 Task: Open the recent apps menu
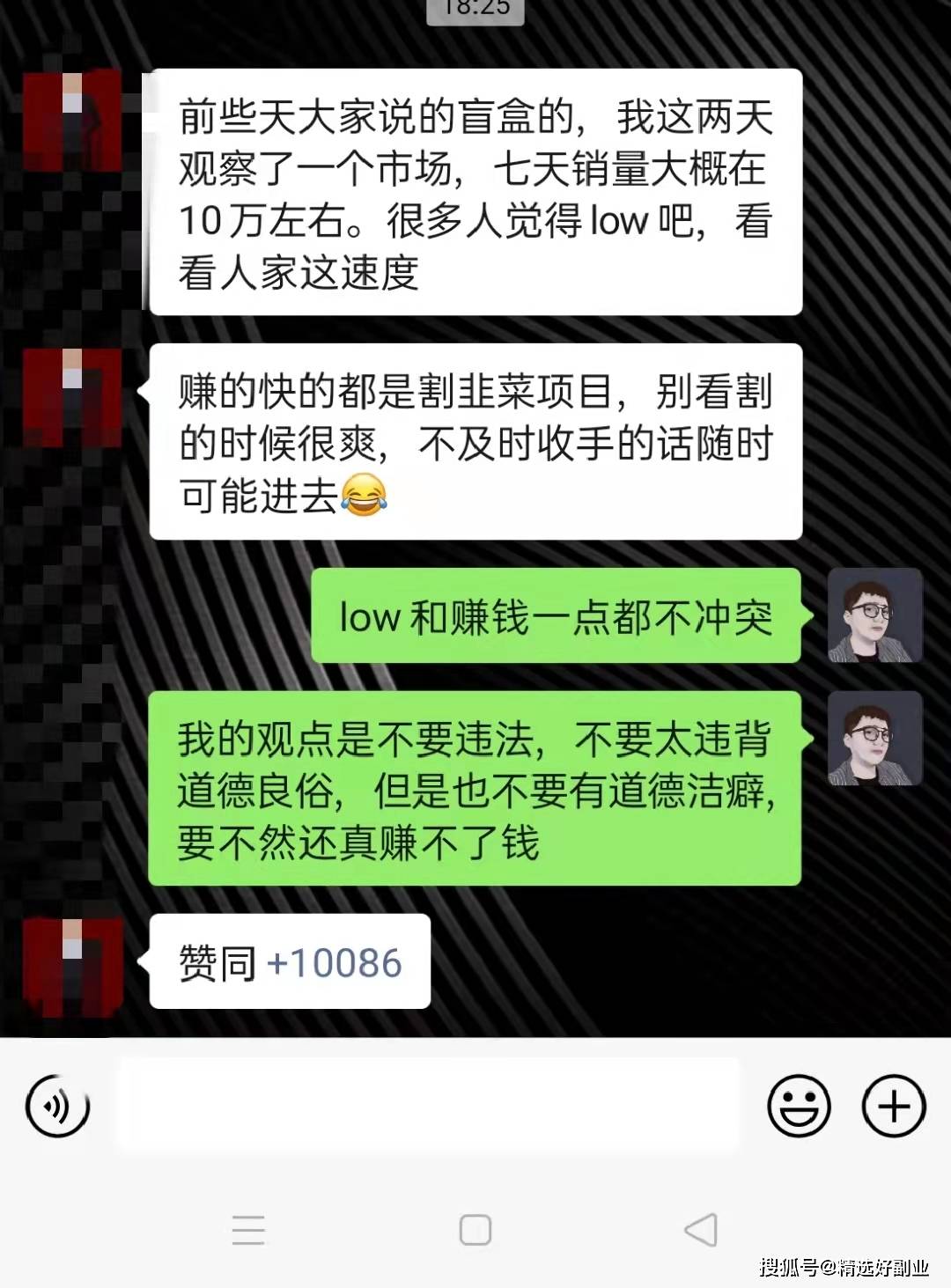[x=248, y=1230]
